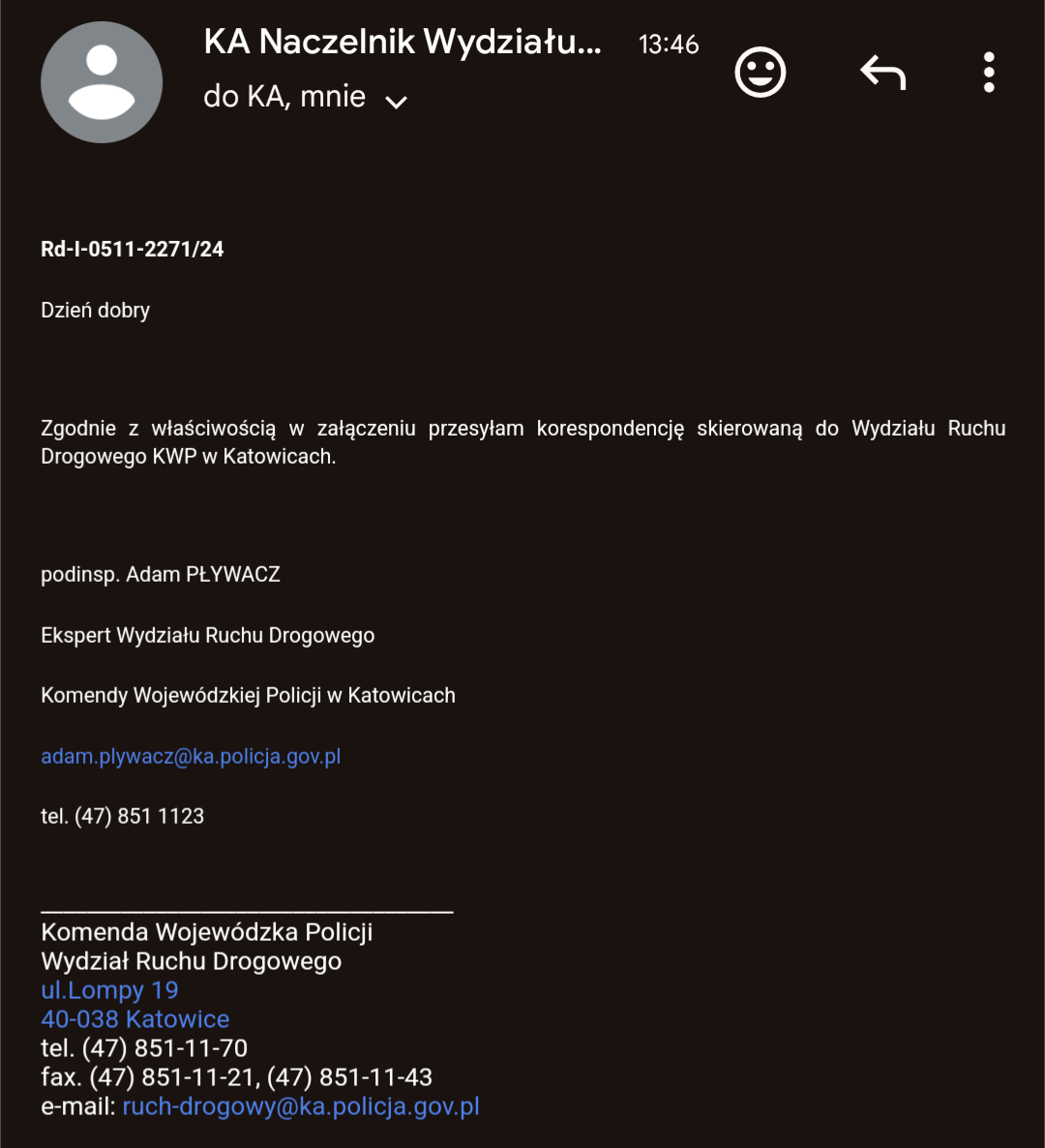Email ruch-drogowy@ka.policja.gov.pl via the link
Viewport: 1045px width, 1148px height.
pyautogui.click(x=301, y=1106)
